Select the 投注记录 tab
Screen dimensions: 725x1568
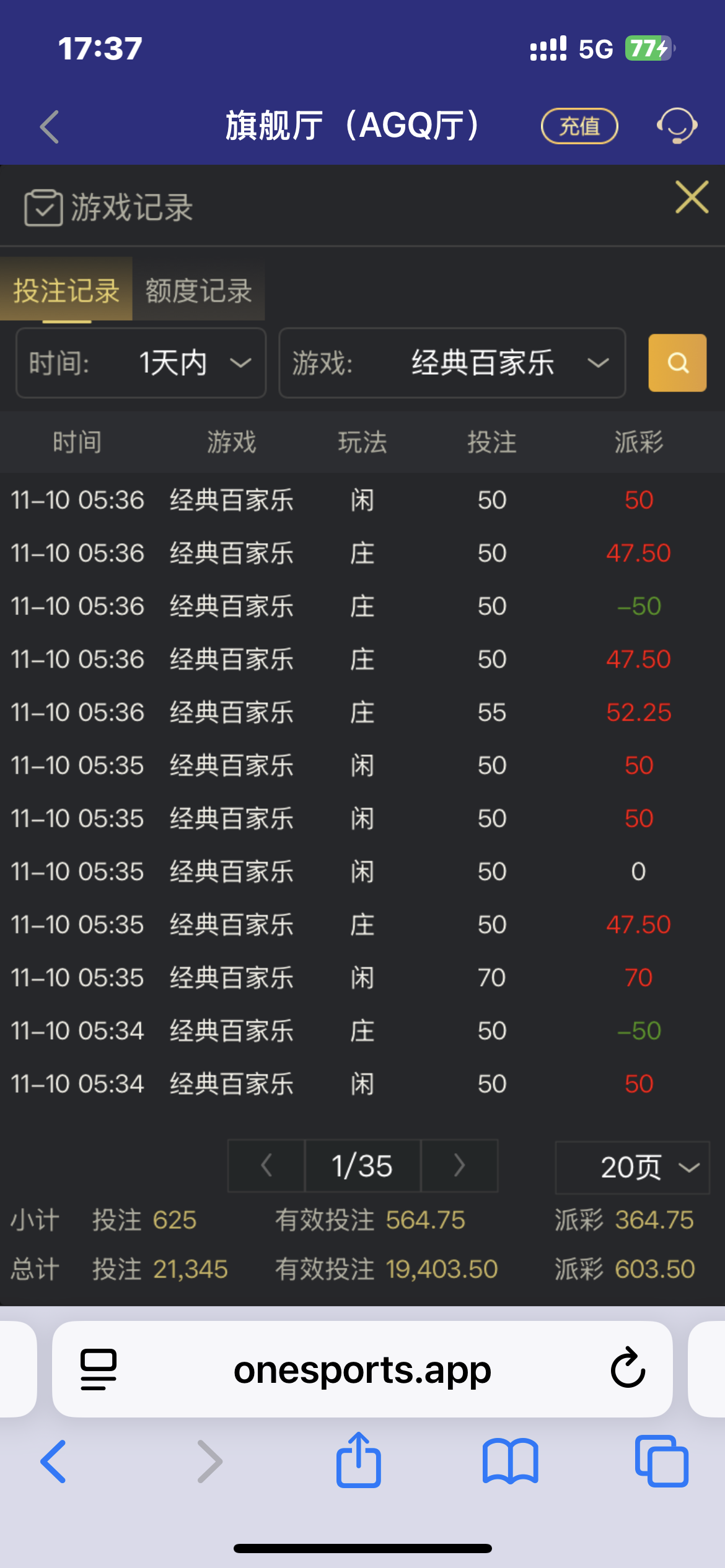[x=66, y=290]
